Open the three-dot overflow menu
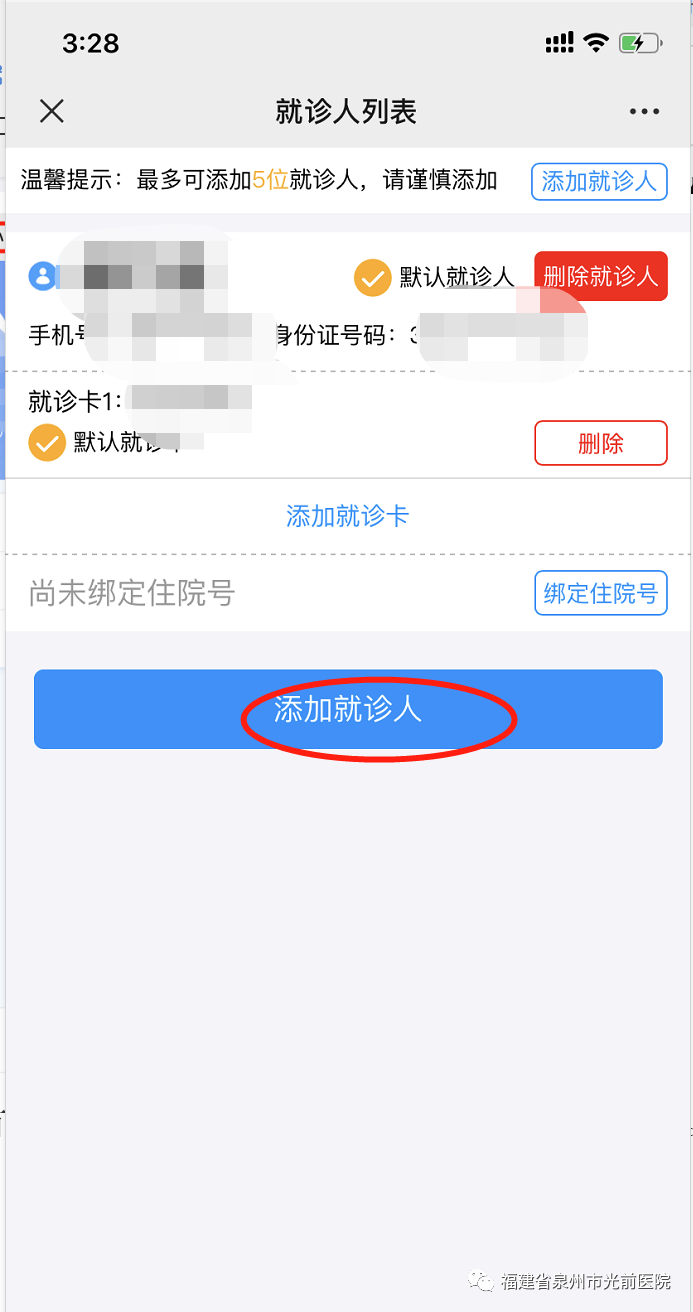Screen dimensions: 693x1312 click(x=644, y=112)
